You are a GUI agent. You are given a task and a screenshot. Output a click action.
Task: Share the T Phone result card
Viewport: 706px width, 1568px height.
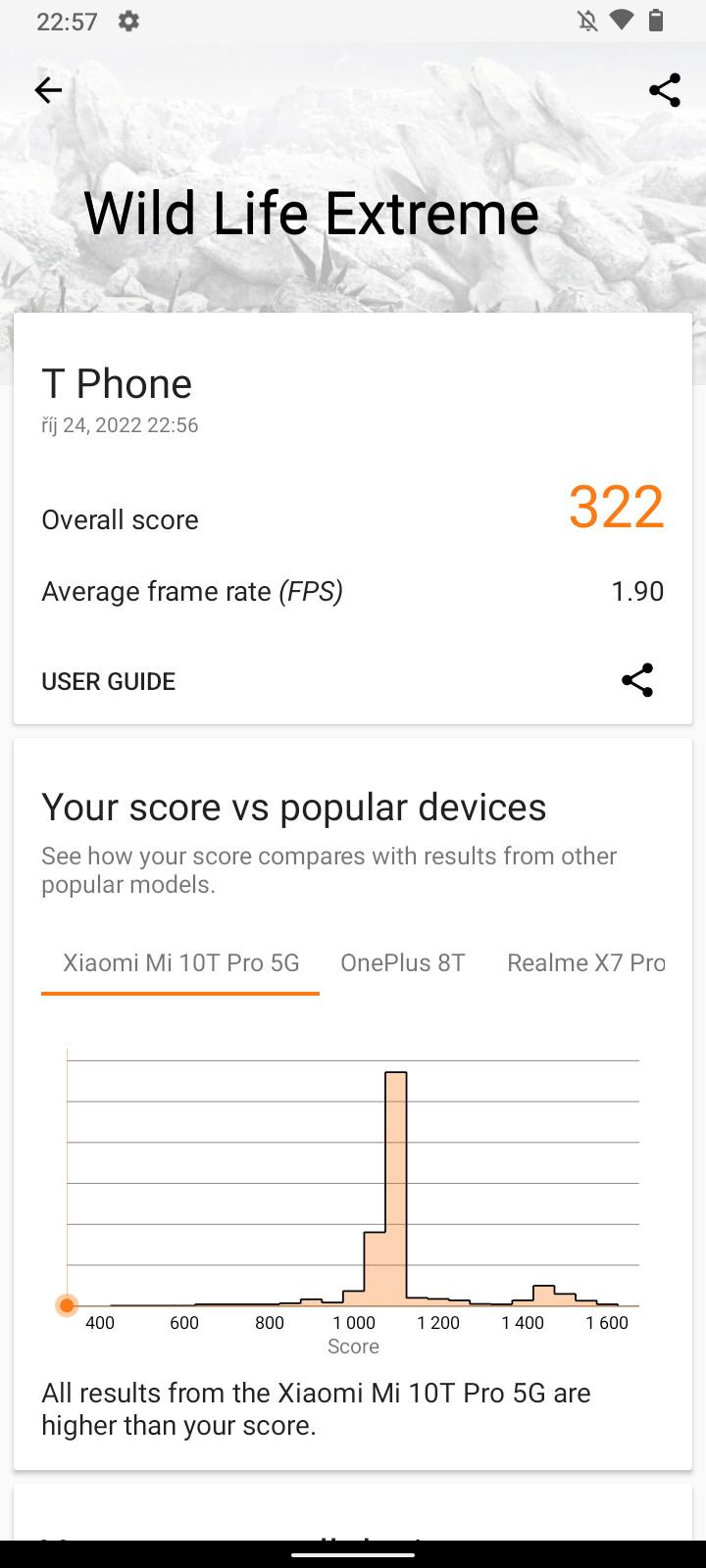coord(637,680)
